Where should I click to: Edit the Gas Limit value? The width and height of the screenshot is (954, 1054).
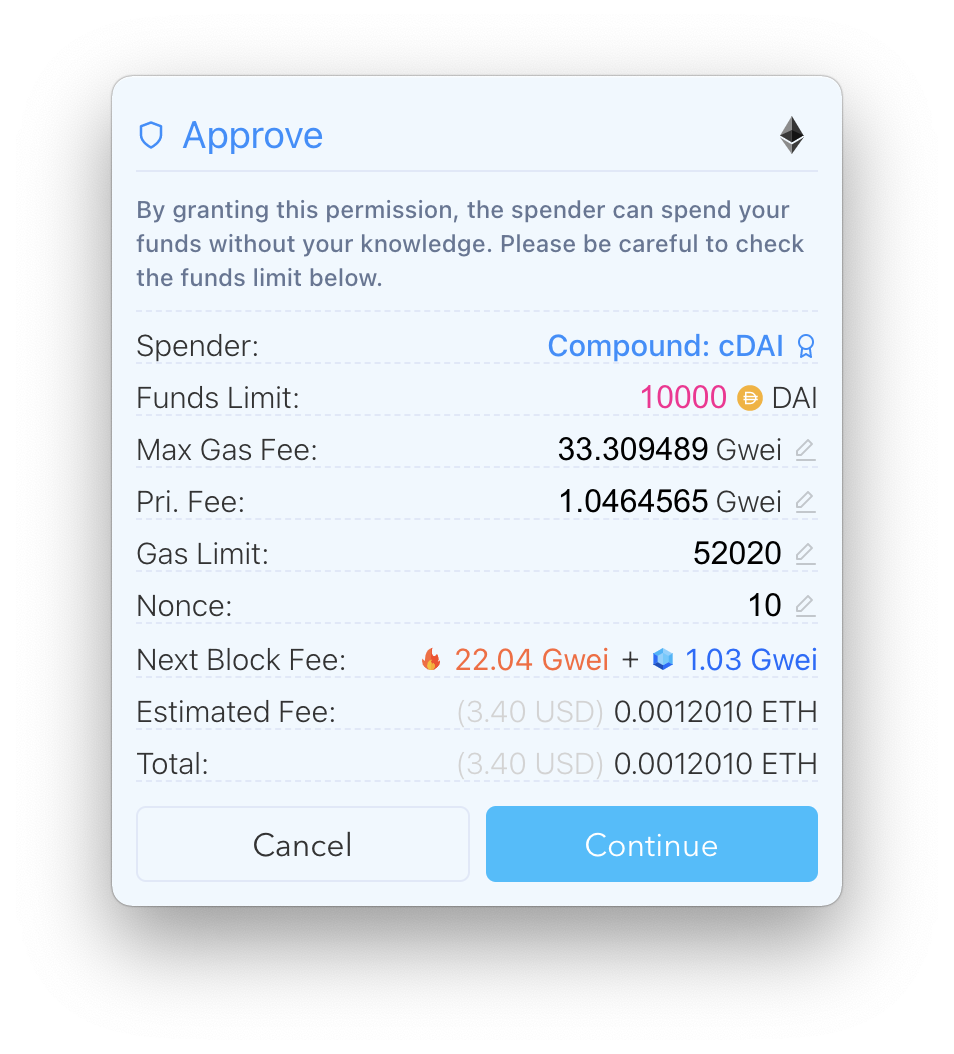pyautogui.click(x=805, y=554)
